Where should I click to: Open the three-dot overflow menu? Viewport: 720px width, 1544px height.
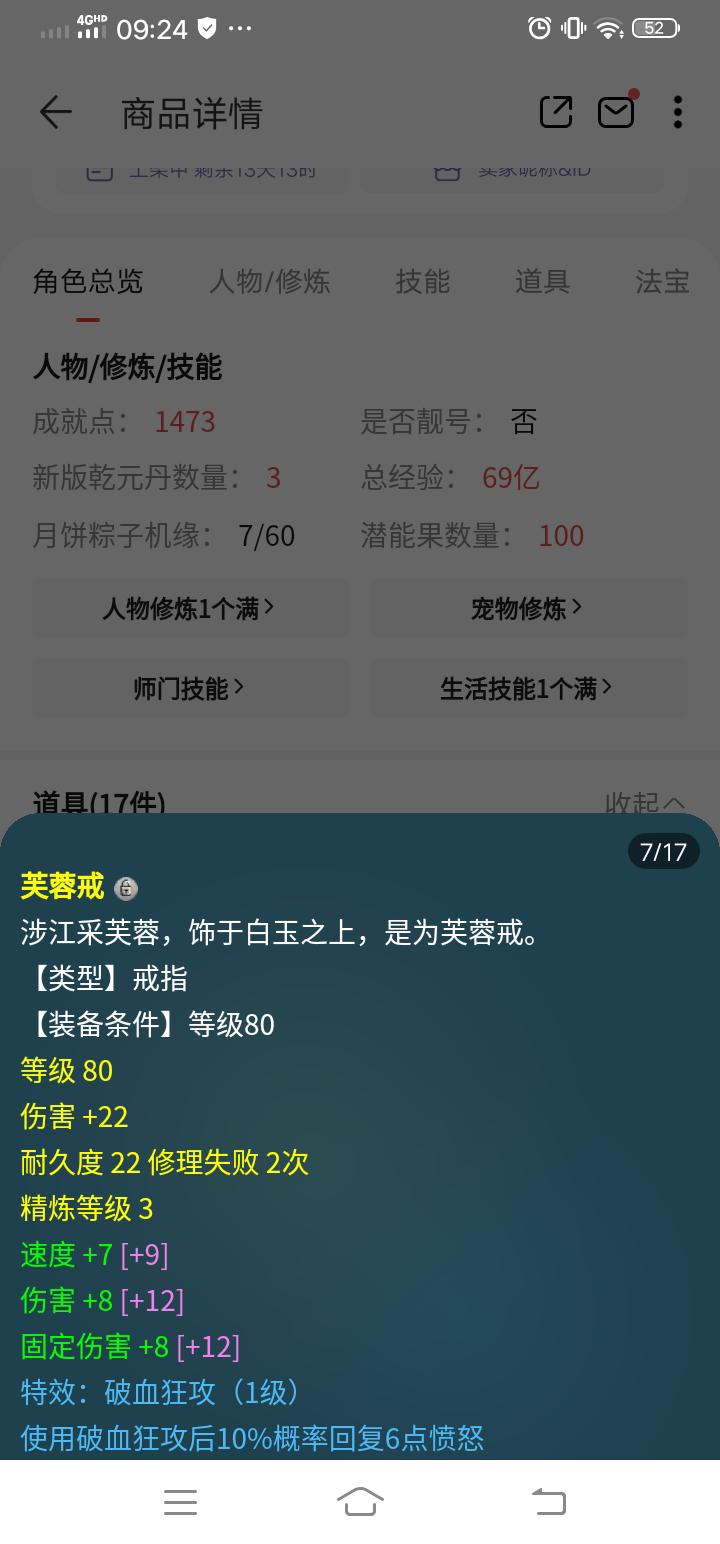click(x=677, y=112)
